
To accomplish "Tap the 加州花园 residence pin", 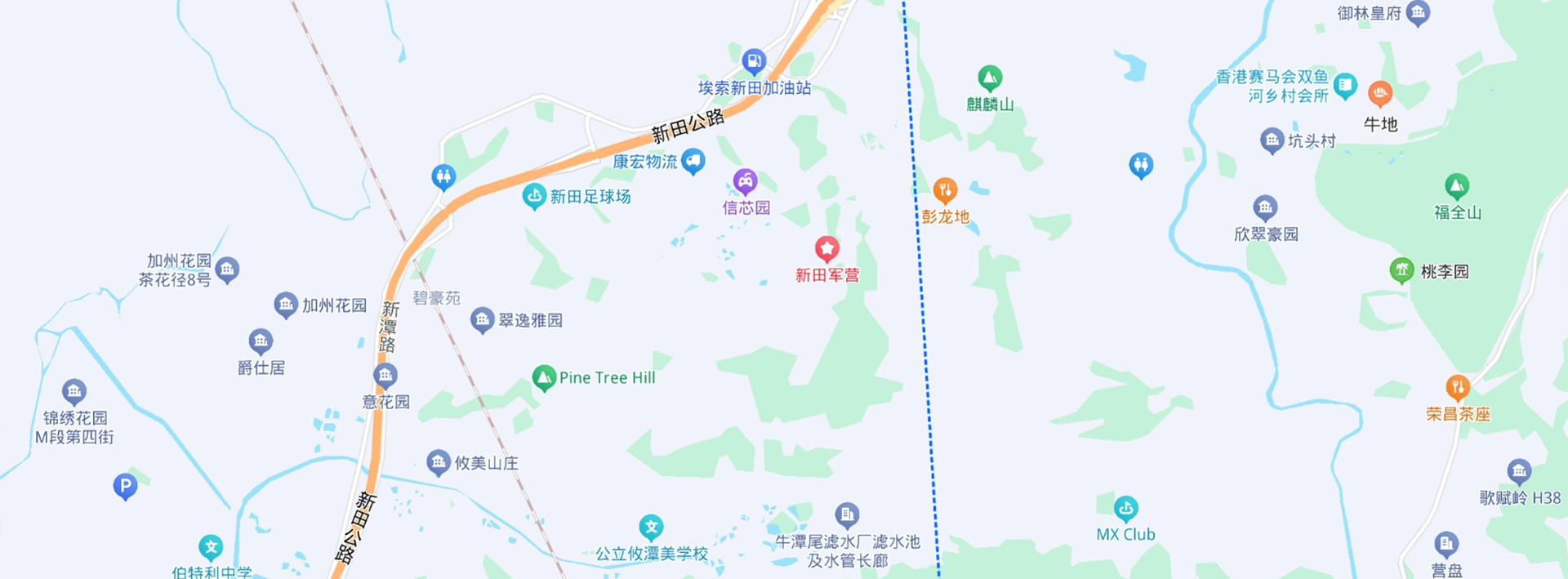I will coord(285,305).
